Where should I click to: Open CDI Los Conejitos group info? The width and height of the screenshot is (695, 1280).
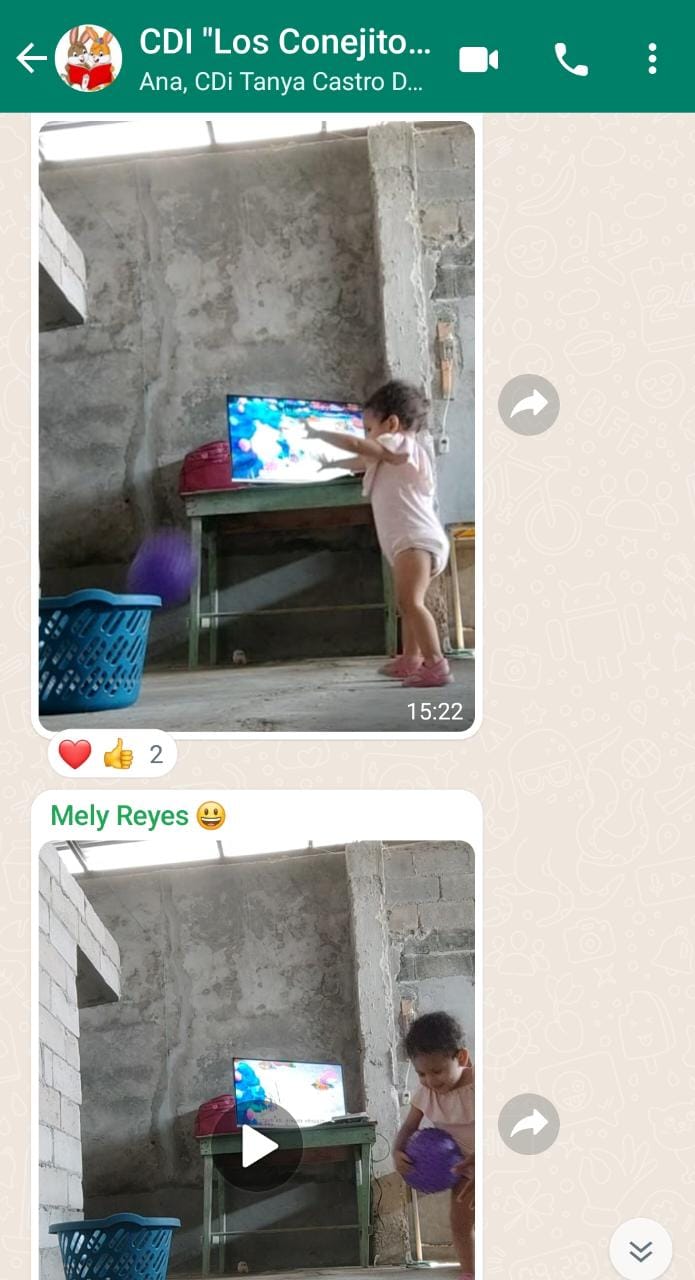point(285,58)
